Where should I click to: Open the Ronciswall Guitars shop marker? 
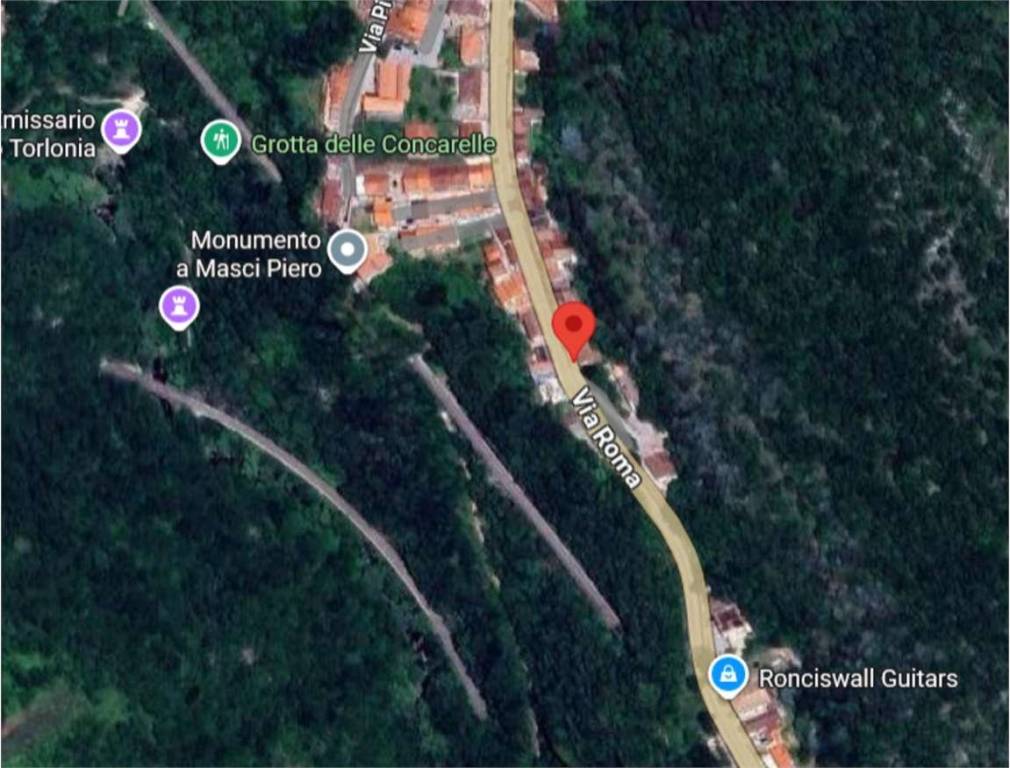tap(730, 675)
